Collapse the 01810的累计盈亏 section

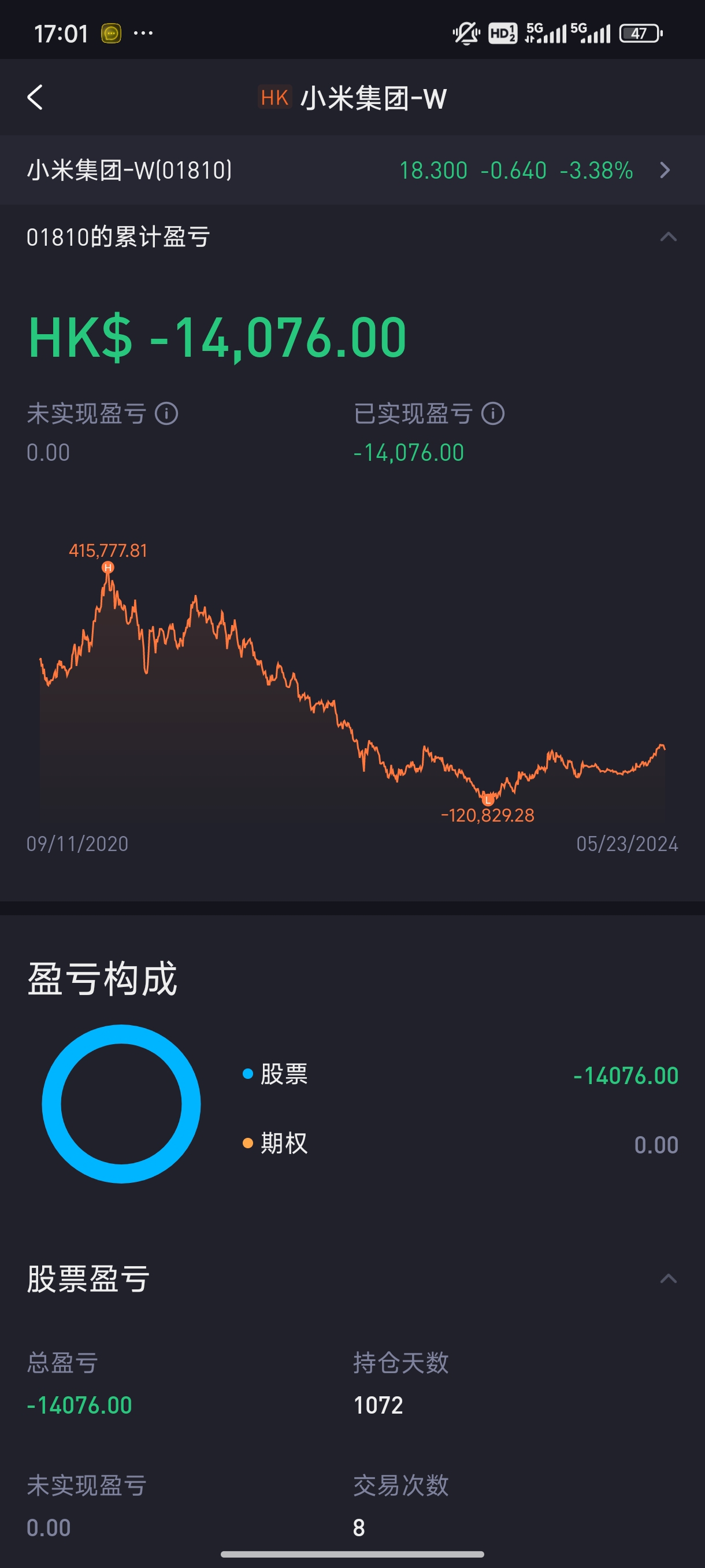(668, 237)
